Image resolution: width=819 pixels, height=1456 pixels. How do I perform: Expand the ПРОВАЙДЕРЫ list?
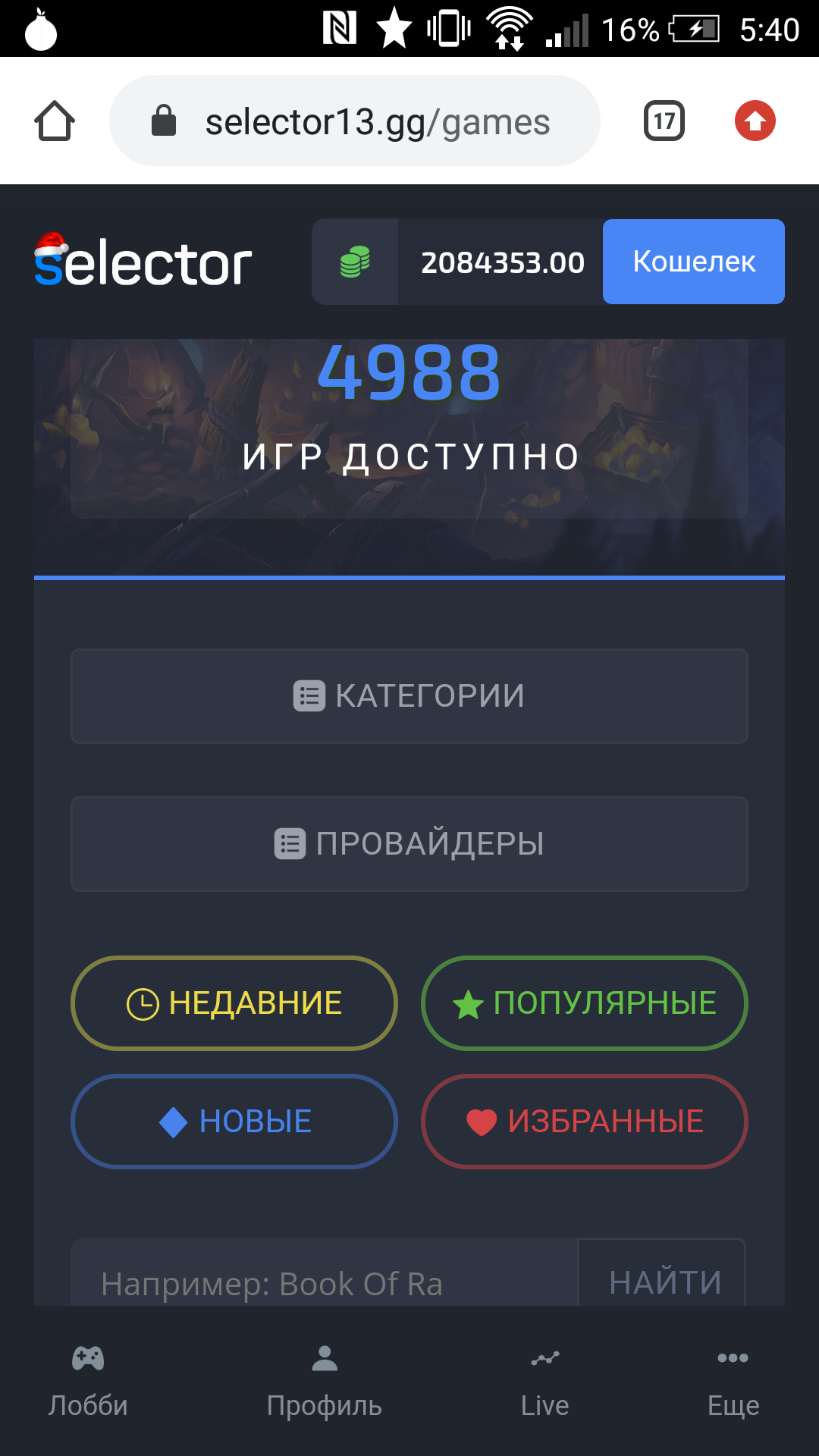click(x=409, y=843)
